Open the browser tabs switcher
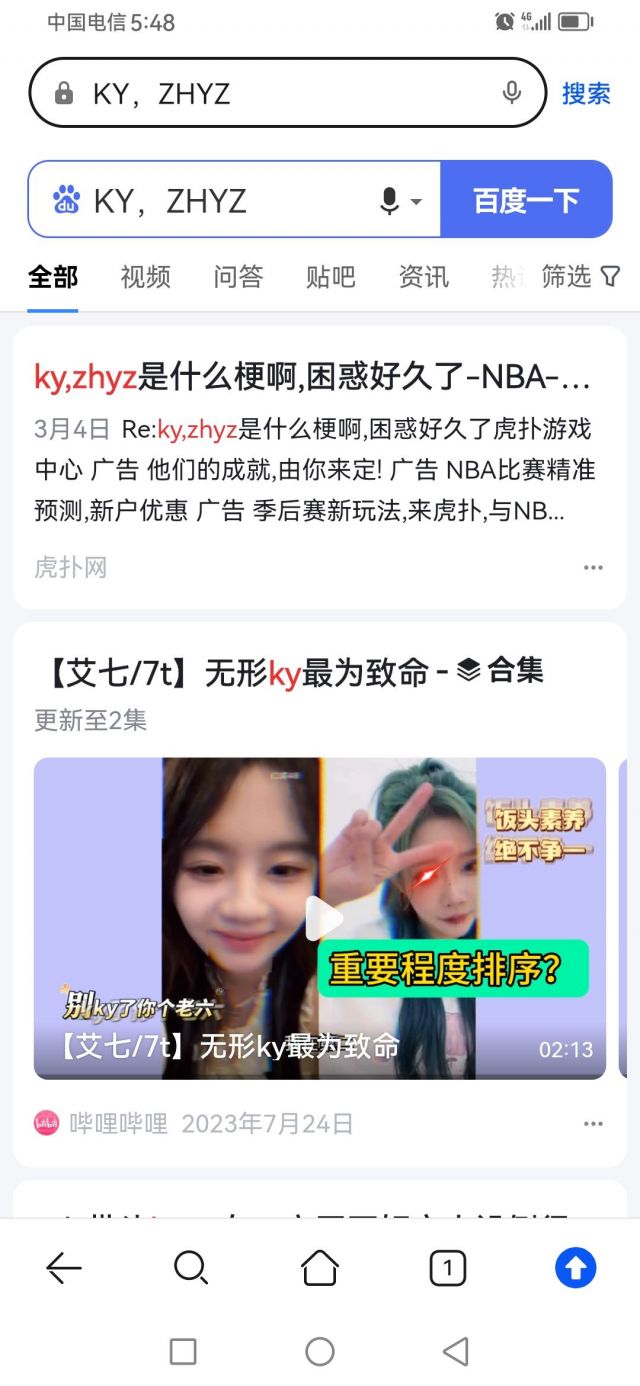This screenshot has height=1386, width=640. click(x=447, y=1269)
